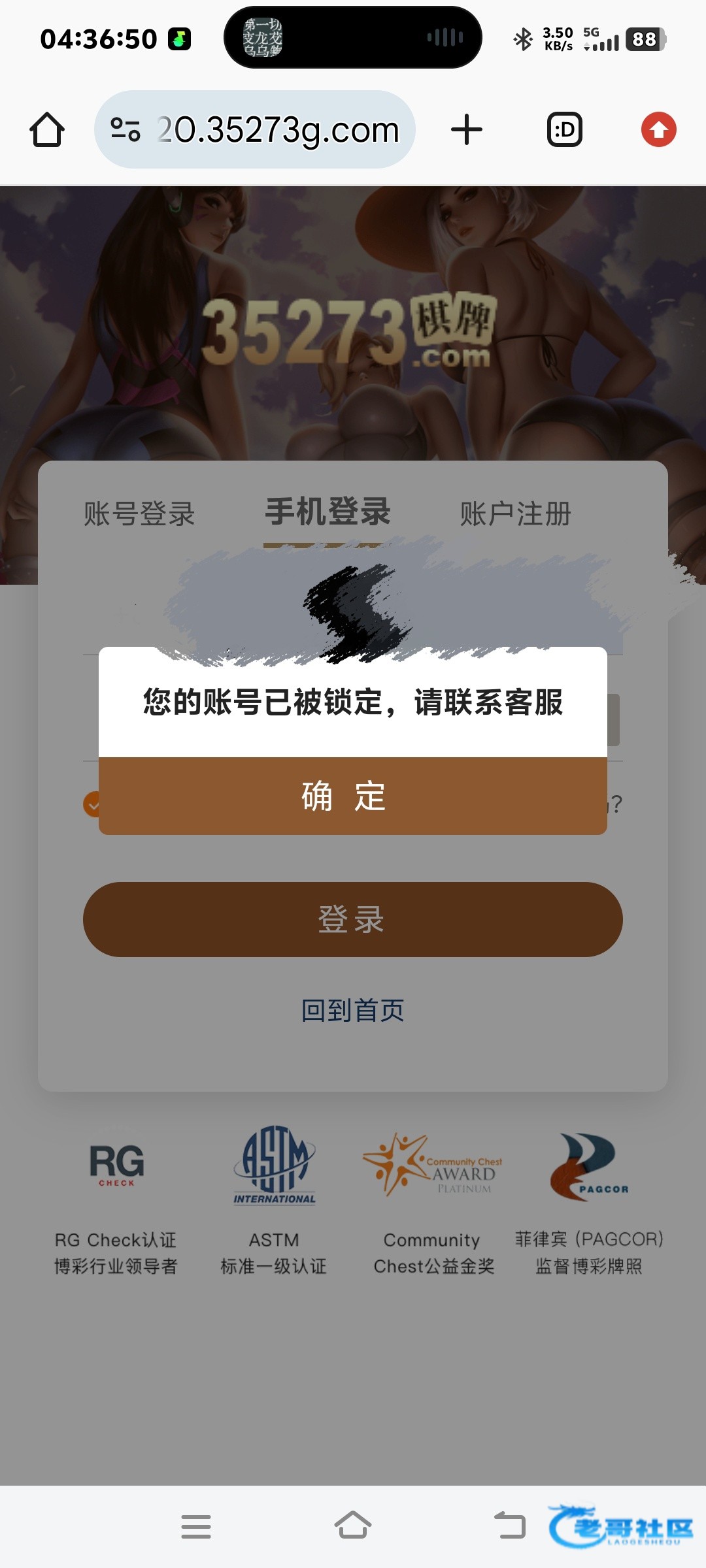Tap the 登录 login button
706x1568 pixels.
[352, 919]
